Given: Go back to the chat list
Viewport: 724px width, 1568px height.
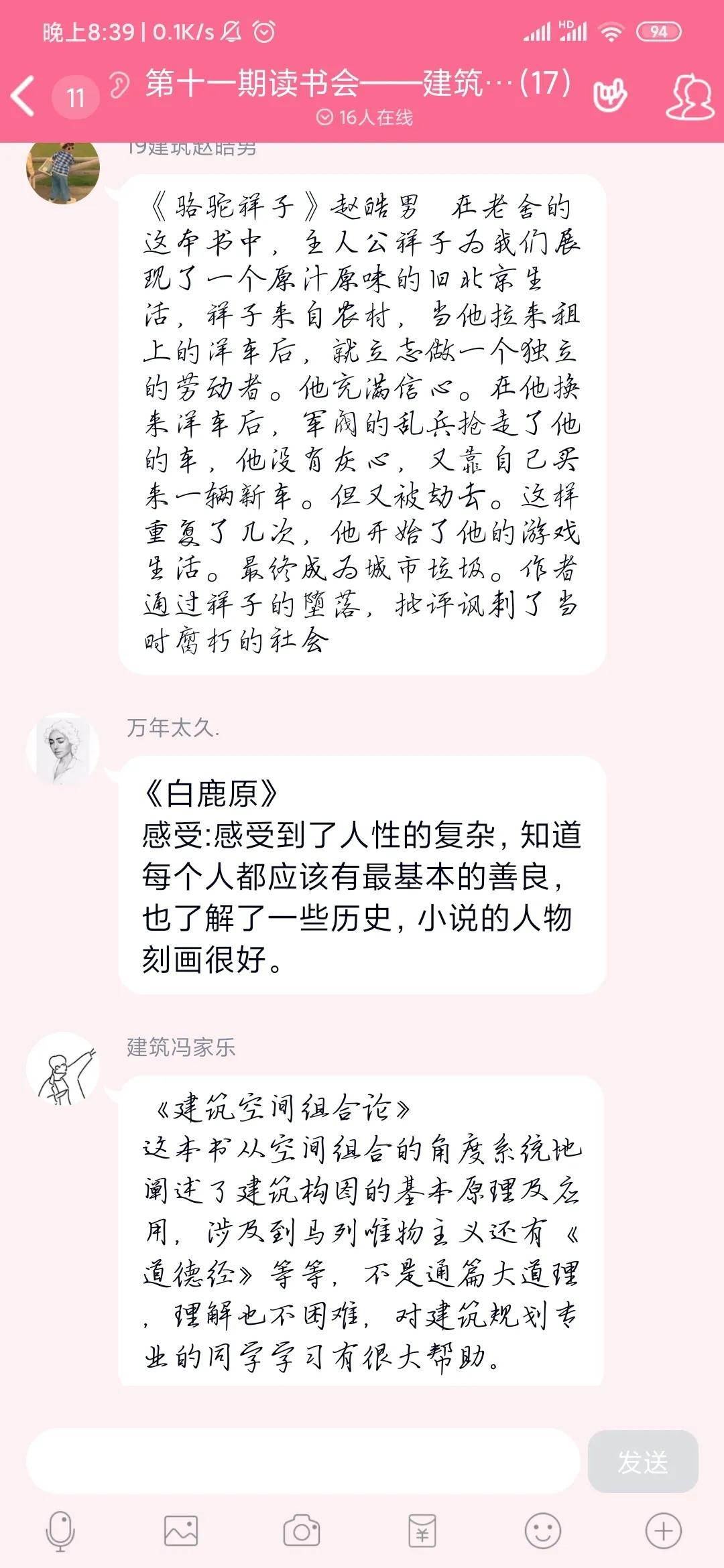Looking at the screenshot, I should click(x=24, y=96).
